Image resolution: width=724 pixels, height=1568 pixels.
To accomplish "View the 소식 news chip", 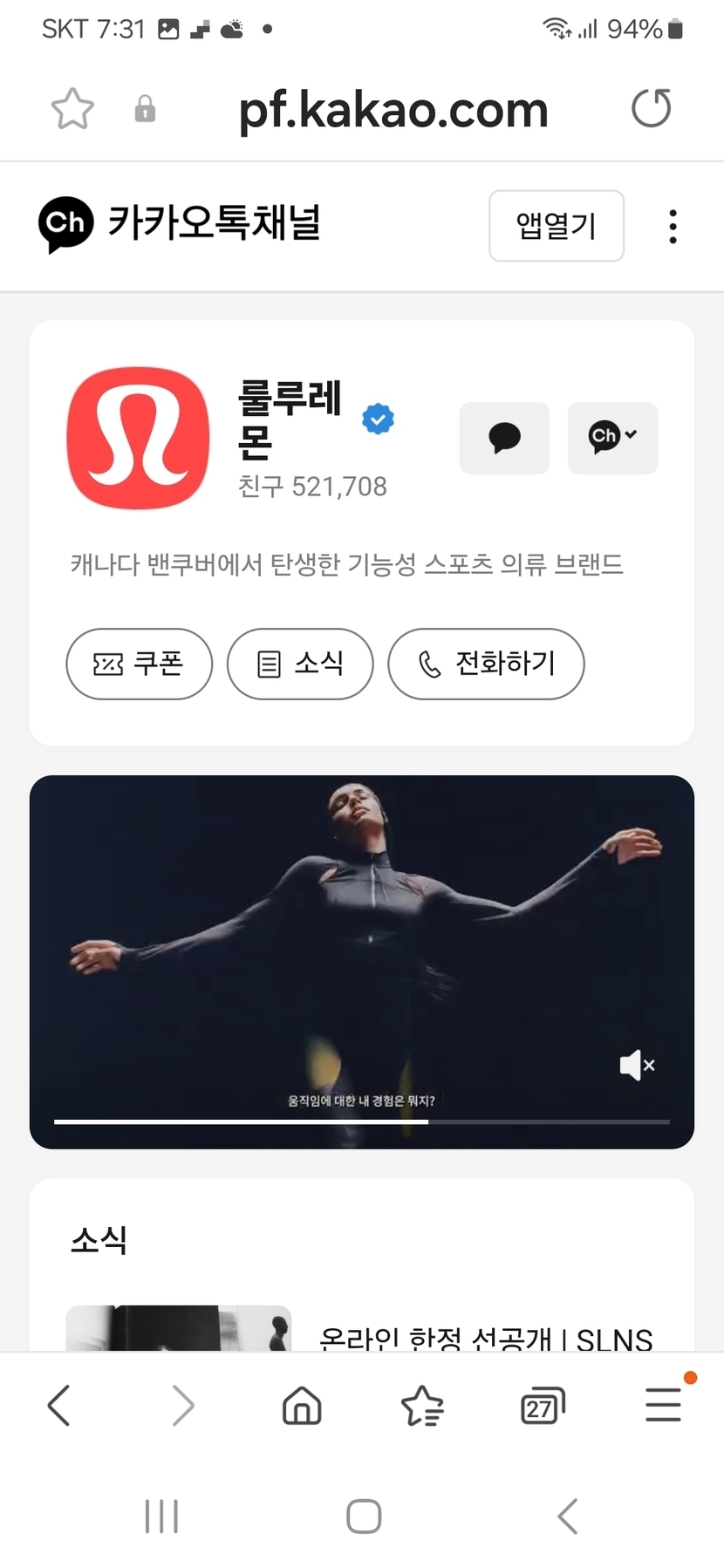I will tap(300, 664).
